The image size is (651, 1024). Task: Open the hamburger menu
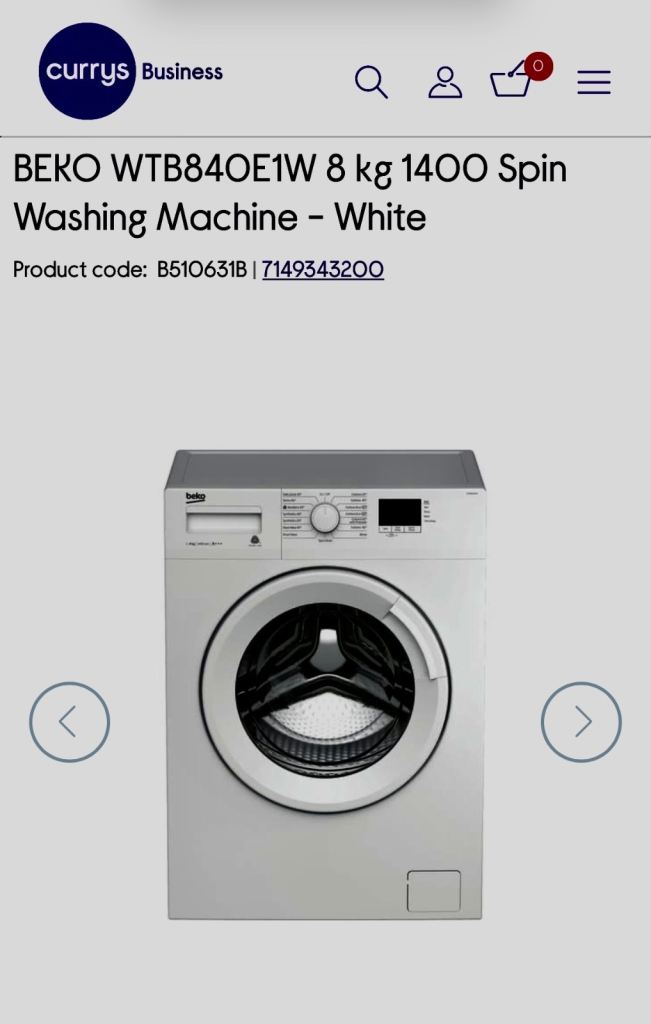point(593,83)
